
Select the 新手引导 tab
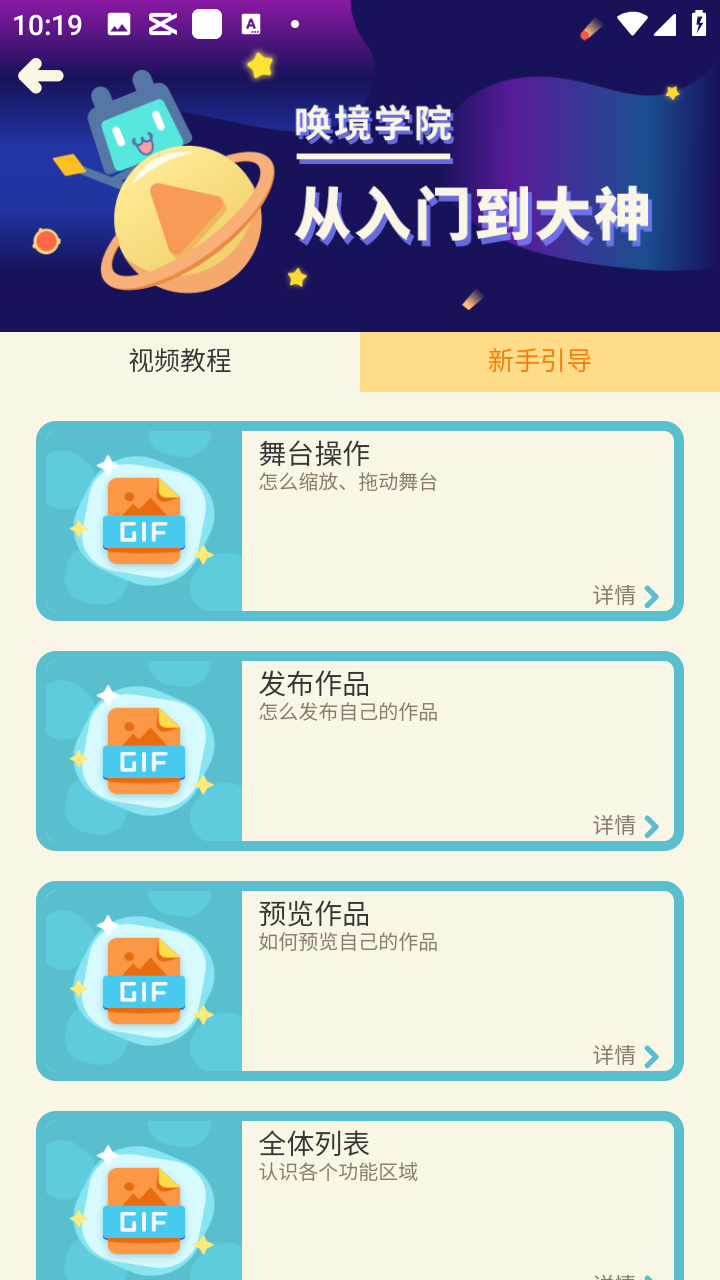[539, 361]
